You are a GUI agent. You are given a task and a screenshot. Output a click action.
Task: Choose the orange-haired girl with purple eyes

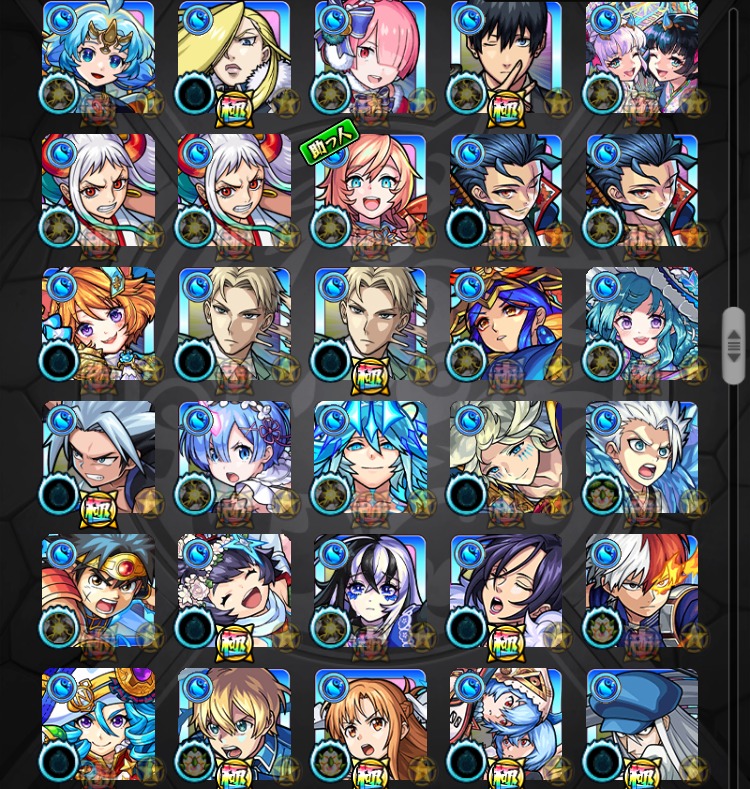coord(98,323)
